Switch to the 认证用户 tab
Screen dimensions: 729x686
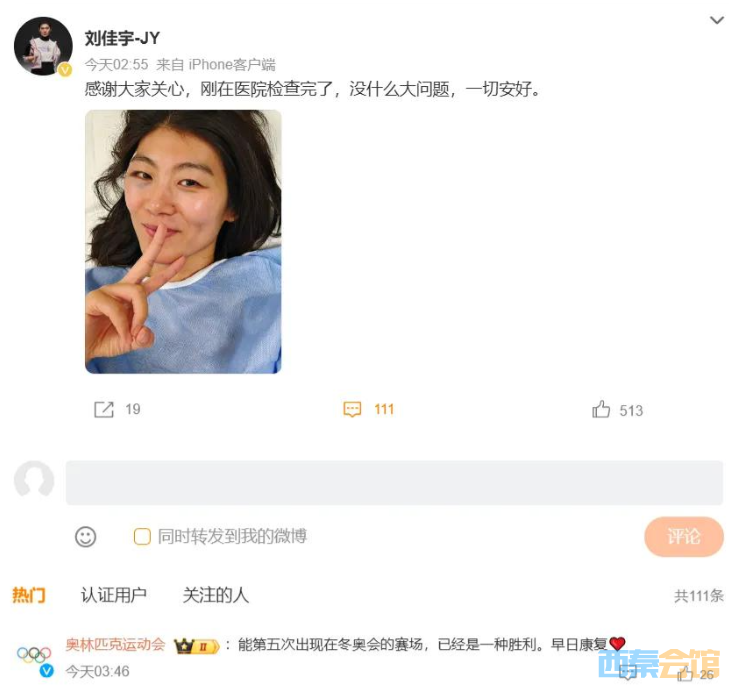[x=114, y=595]
